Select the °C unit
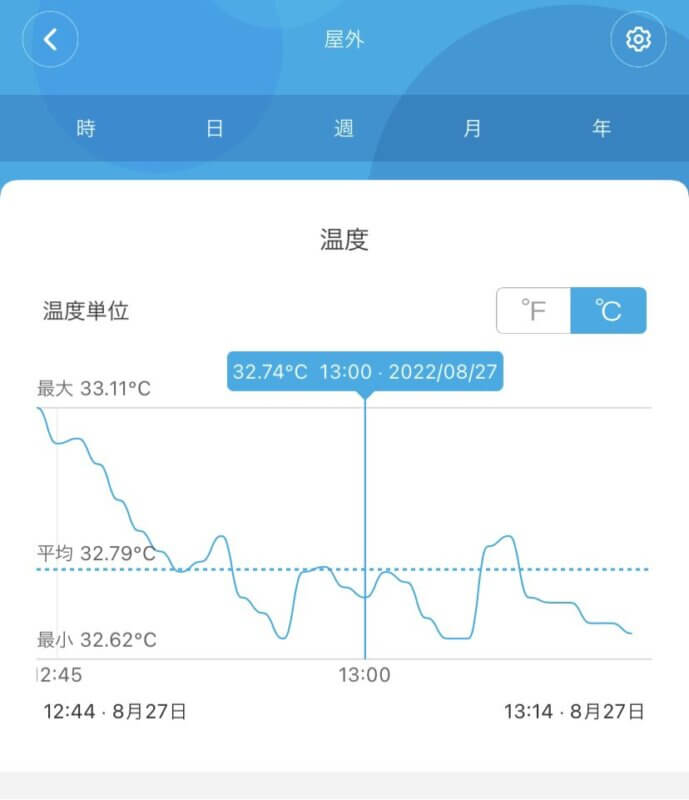This screenshot has width=689, height=800. (608, 311)
